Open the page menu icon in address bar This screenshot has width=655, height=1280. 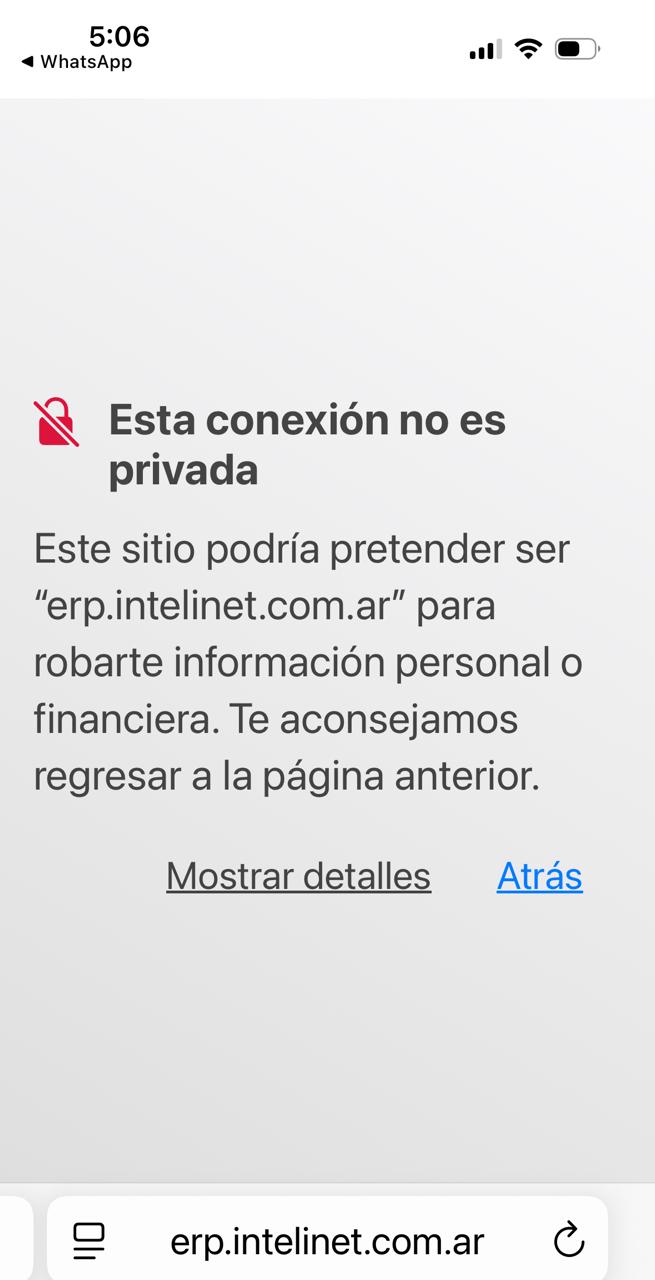coord(89,1241)
